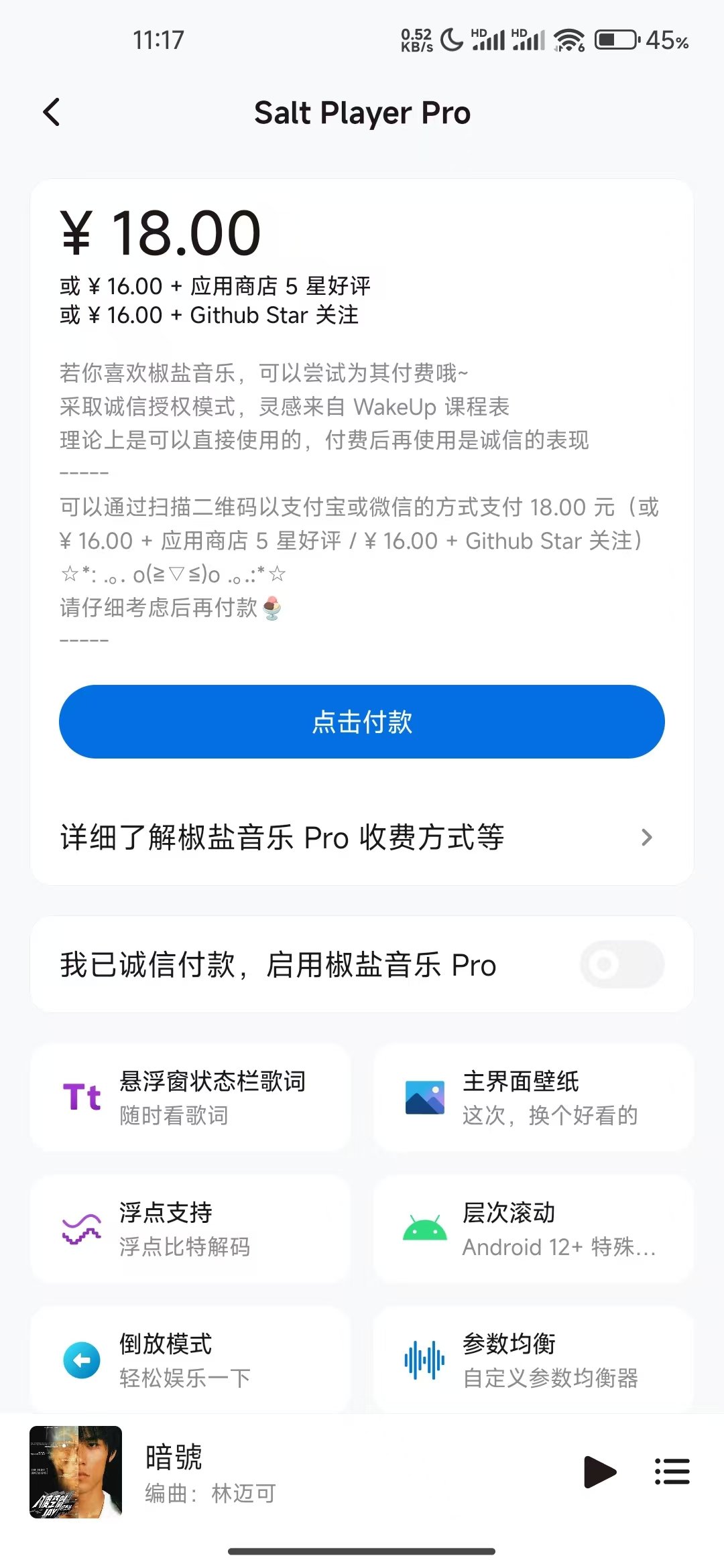Open the now-playing album cover
Viewport: 724px width, 1568px height.
(x=76, y=1472)
